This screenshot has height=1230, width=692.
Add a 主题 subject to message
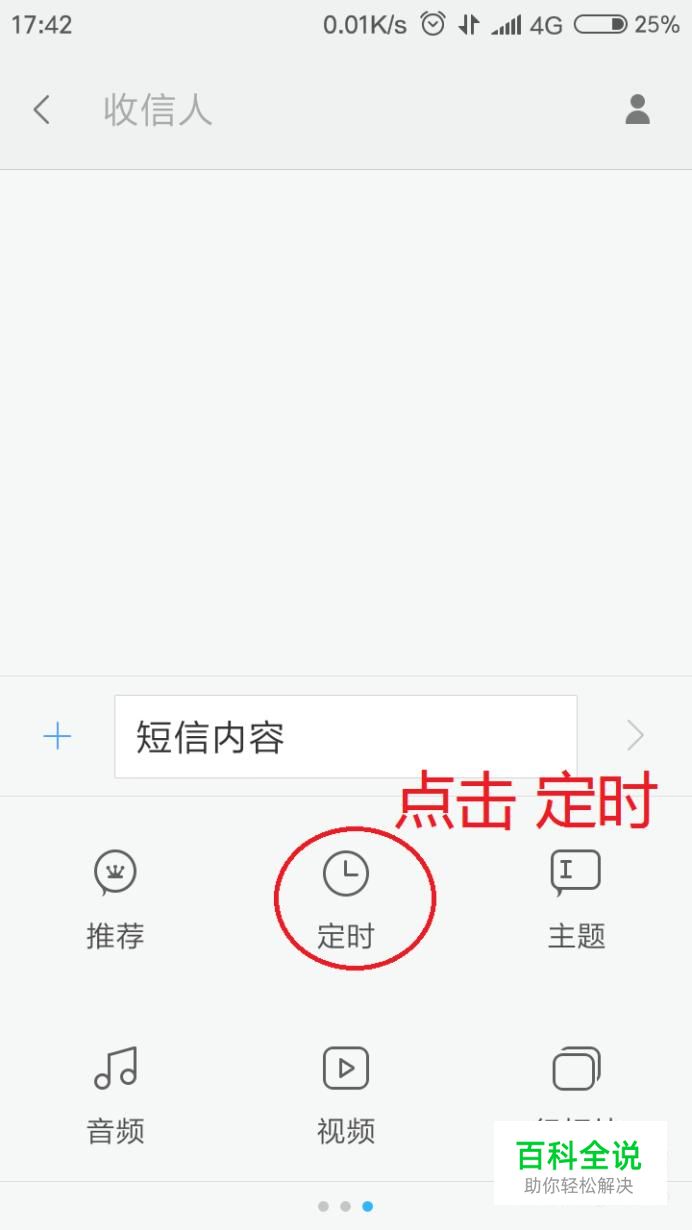click(576, 899)
